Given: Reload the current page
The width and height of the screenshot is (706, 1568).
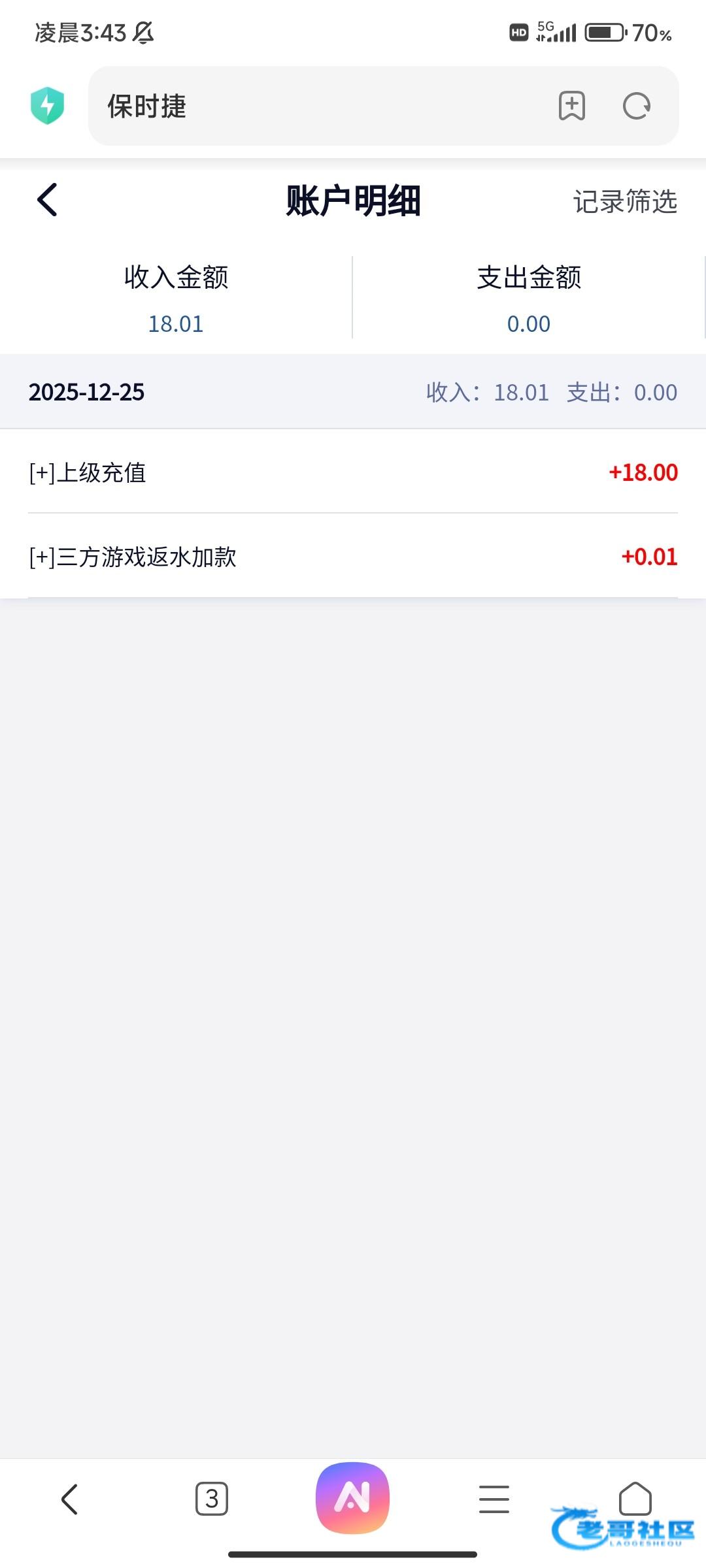Looking at the screenshot, I should [637, 106].
